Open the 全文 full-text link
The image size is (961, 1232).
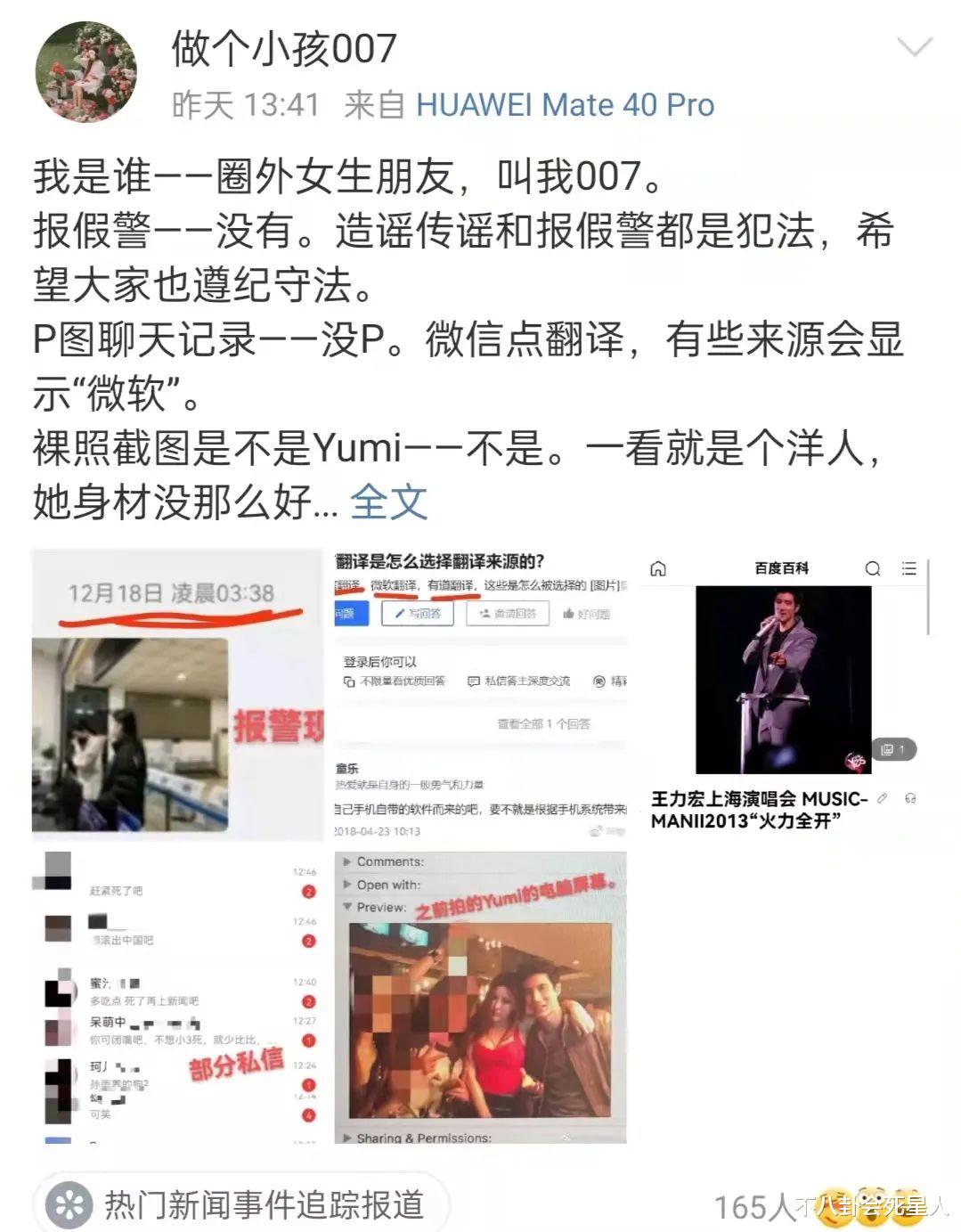[389, 502]
